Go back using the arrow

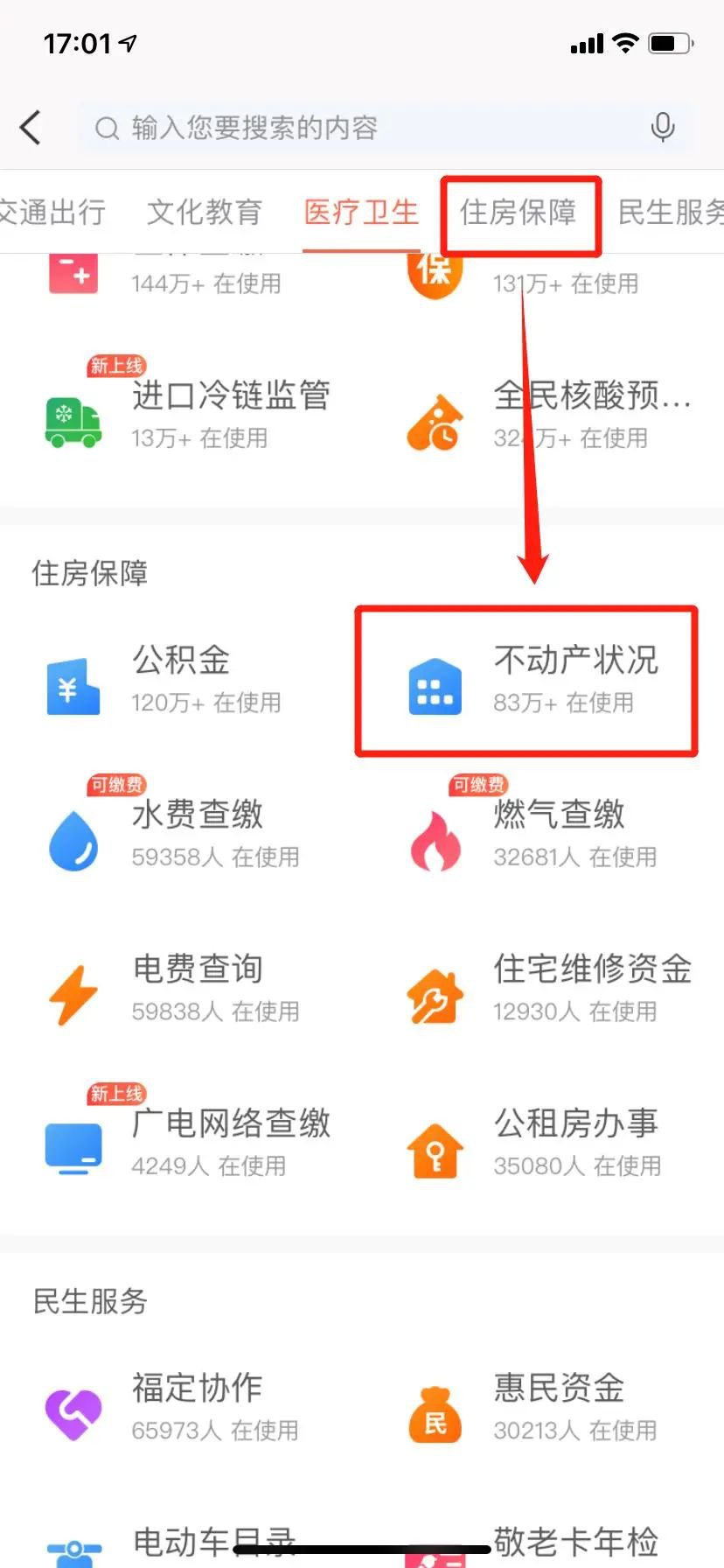click(x=31, y=128)
